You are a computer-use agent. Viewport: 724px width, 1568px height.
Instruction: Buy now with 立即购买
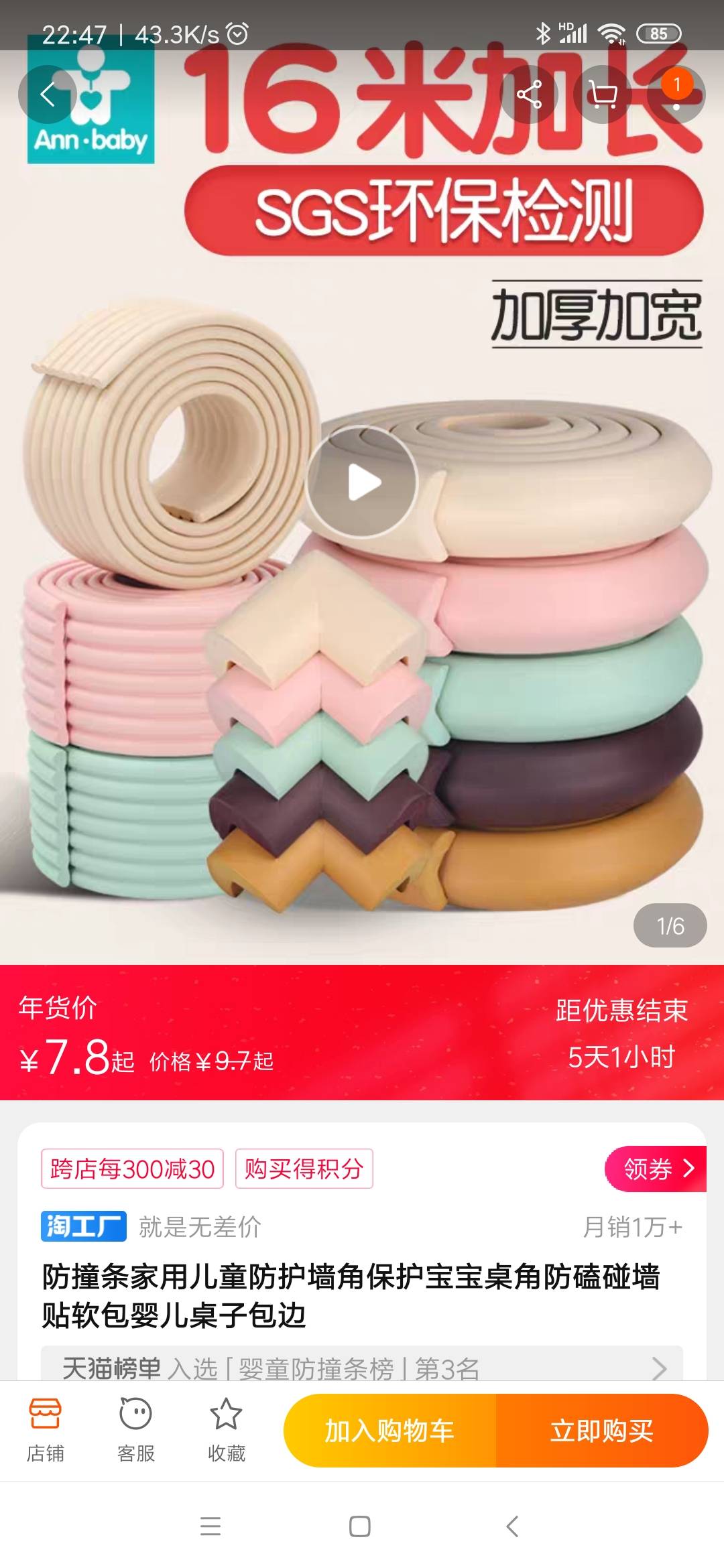(x=601, y=1431)
